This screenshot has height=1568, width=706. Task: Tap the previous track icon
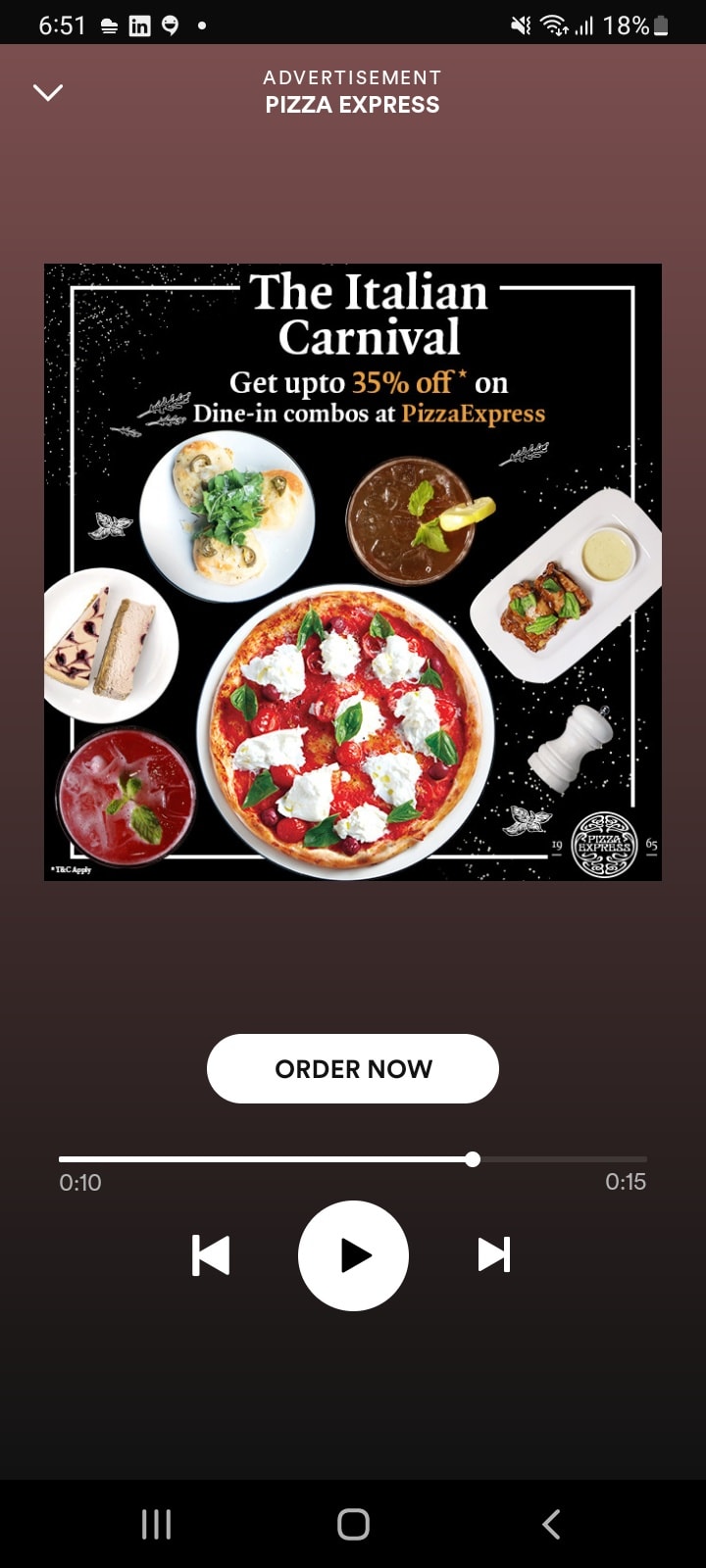pyautogui.click(x=212, y=1255)
